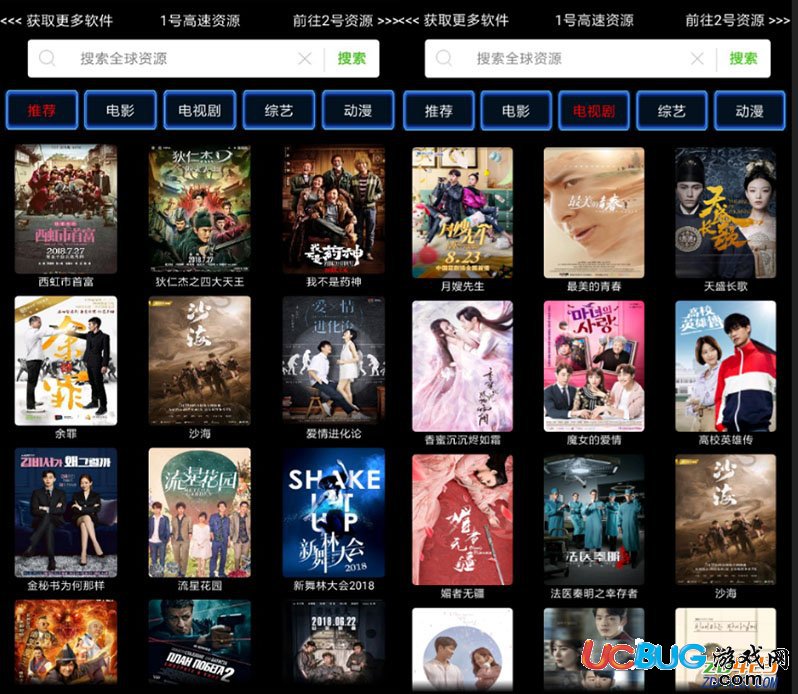
Task: Open 魔女的爱情 tile
Action: (594, 366)
